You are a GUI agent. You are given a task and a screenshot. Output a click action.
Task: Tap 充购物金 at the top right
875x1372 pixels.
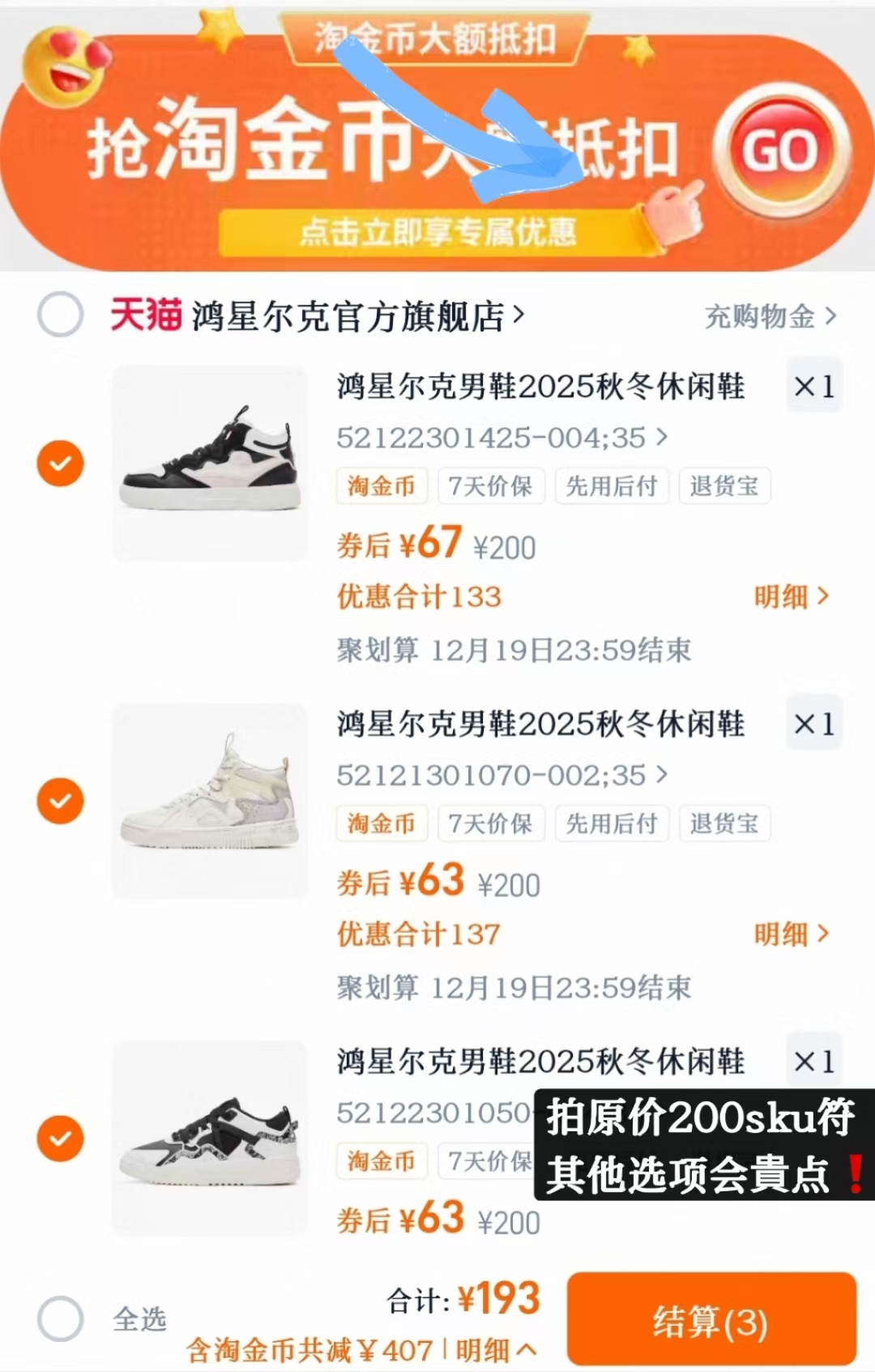pyautogui.click(x=760, y=317)
